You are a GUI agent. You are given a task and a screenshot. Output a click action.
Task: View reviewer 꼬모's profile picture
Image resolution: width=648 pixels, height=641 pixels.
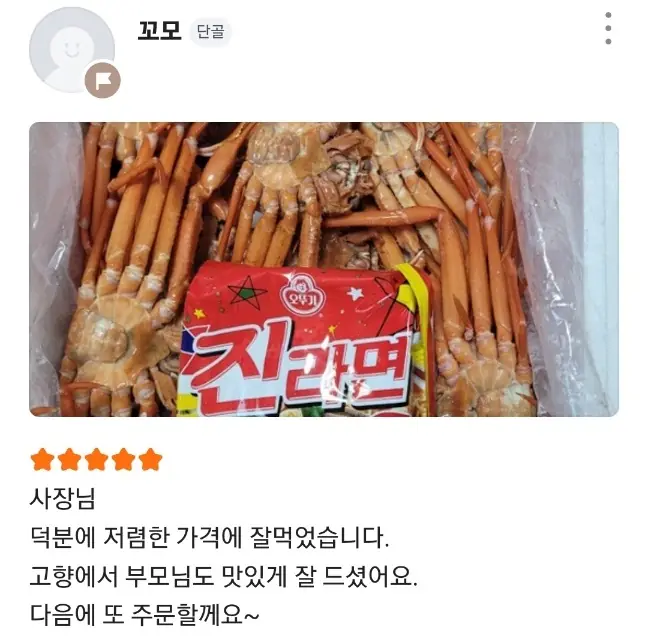70,50
